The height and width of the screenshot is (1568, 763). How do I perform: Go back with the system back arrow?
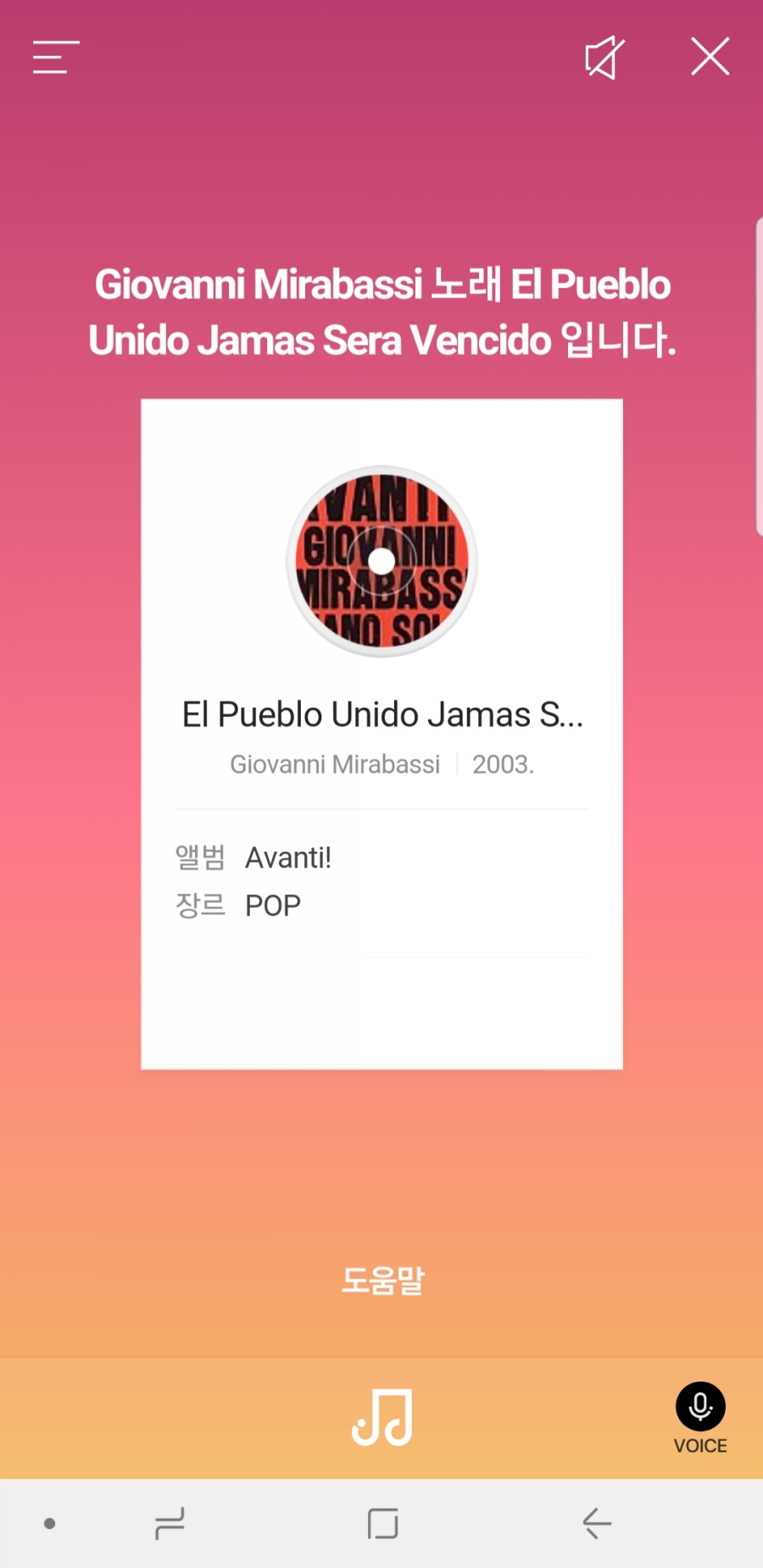597,1523
